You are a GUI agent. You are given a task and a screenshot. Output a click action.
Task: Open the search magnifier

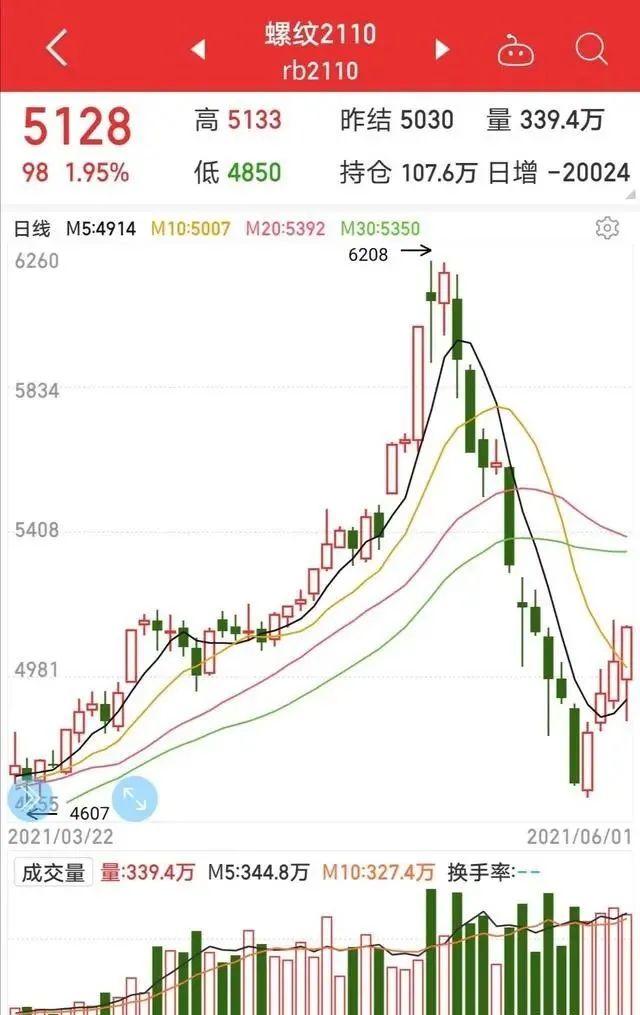tap(592, 47)
